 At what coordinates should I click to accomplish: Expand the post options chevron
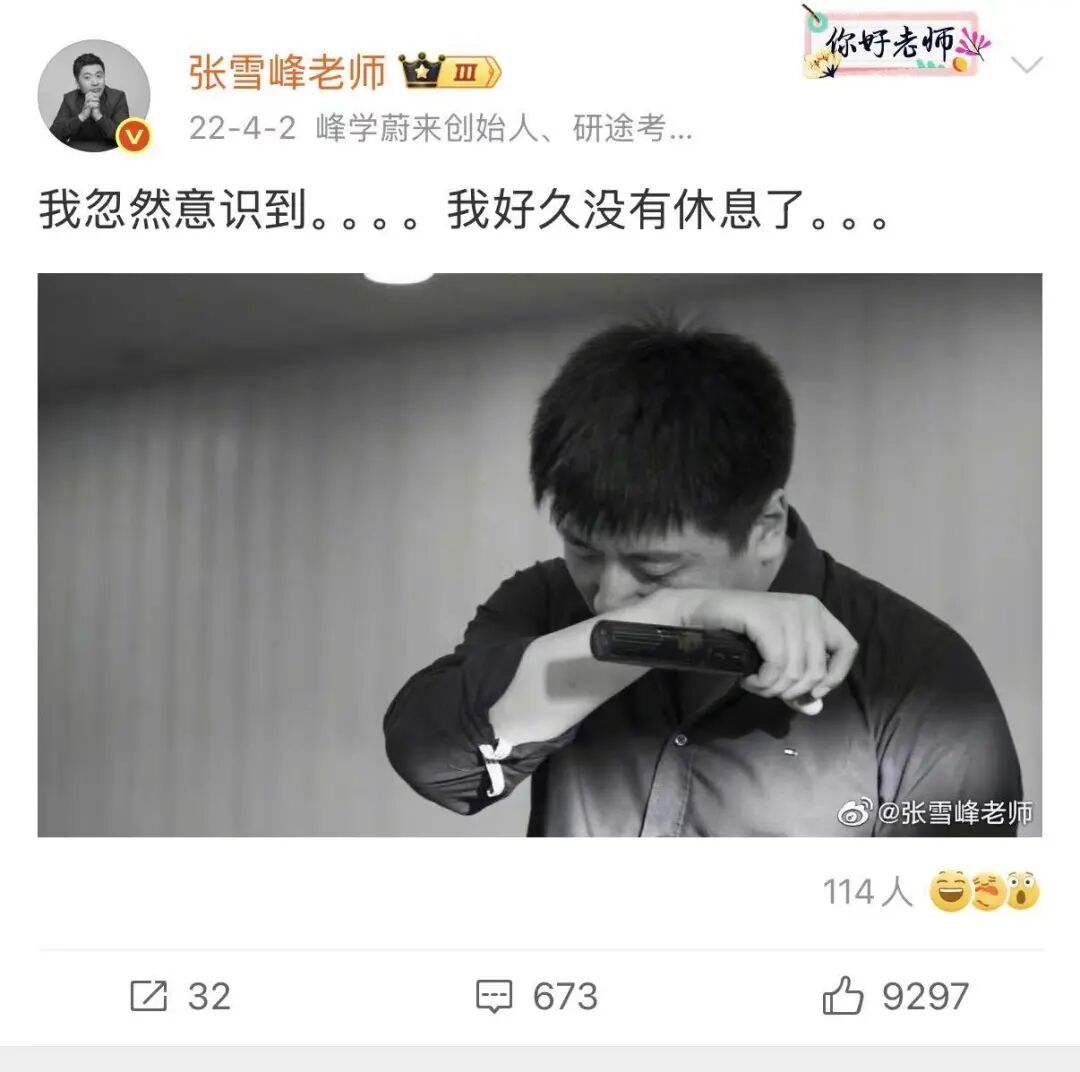click(1027, 66)
